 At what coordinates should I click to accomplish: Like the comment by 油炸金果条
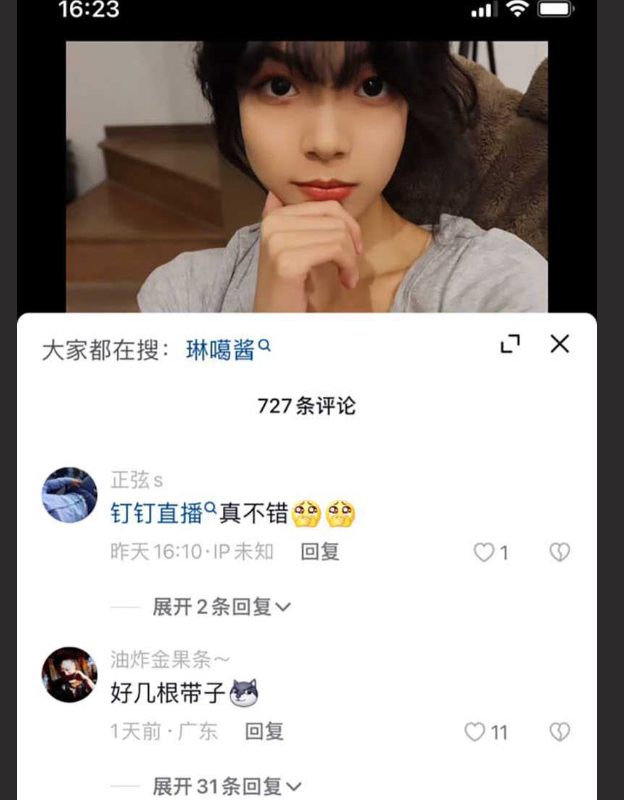click(x=476, y=732)
